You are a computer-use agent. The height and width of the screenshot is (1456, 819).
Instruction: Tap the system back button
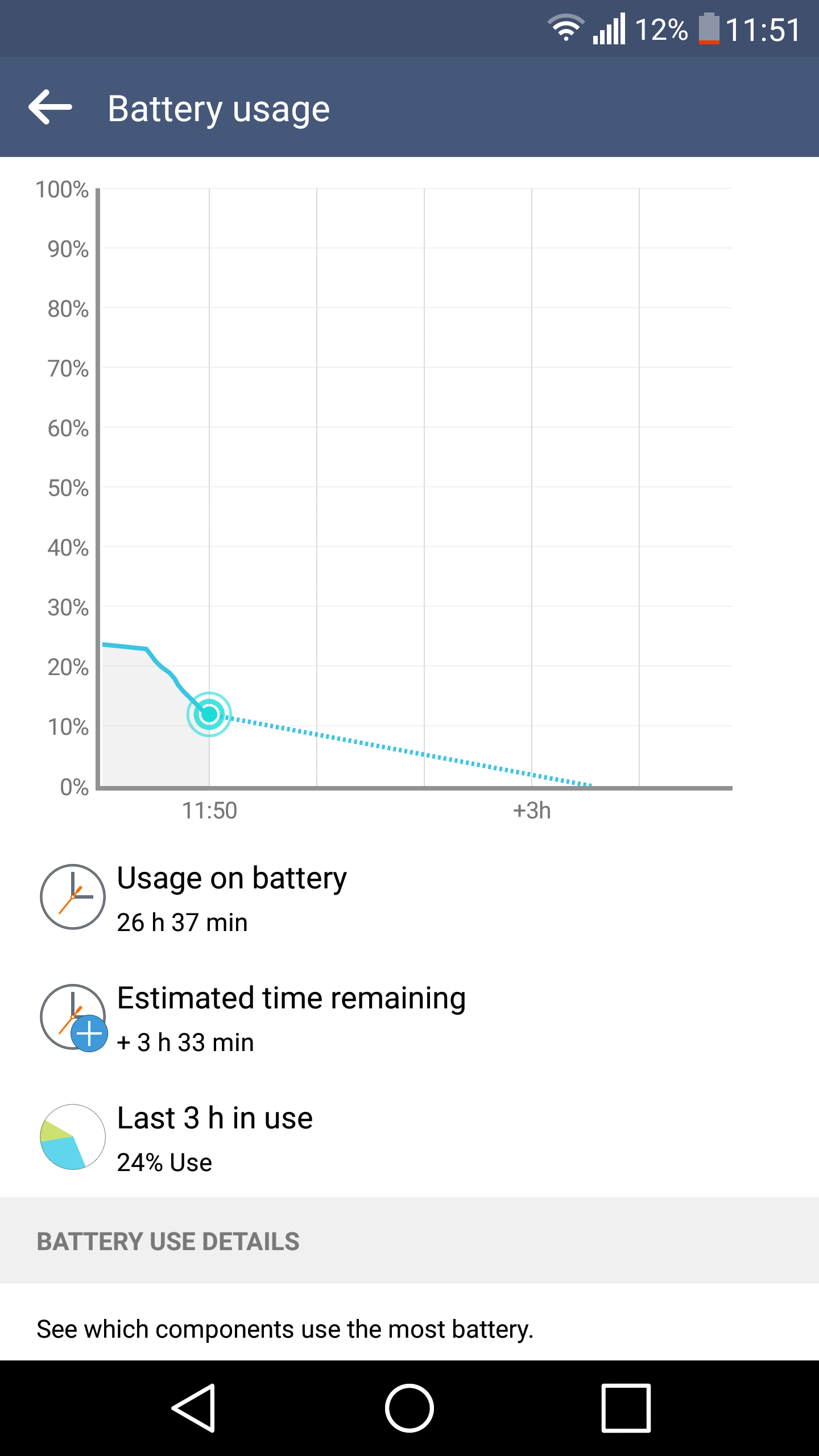coord(193,1408)
